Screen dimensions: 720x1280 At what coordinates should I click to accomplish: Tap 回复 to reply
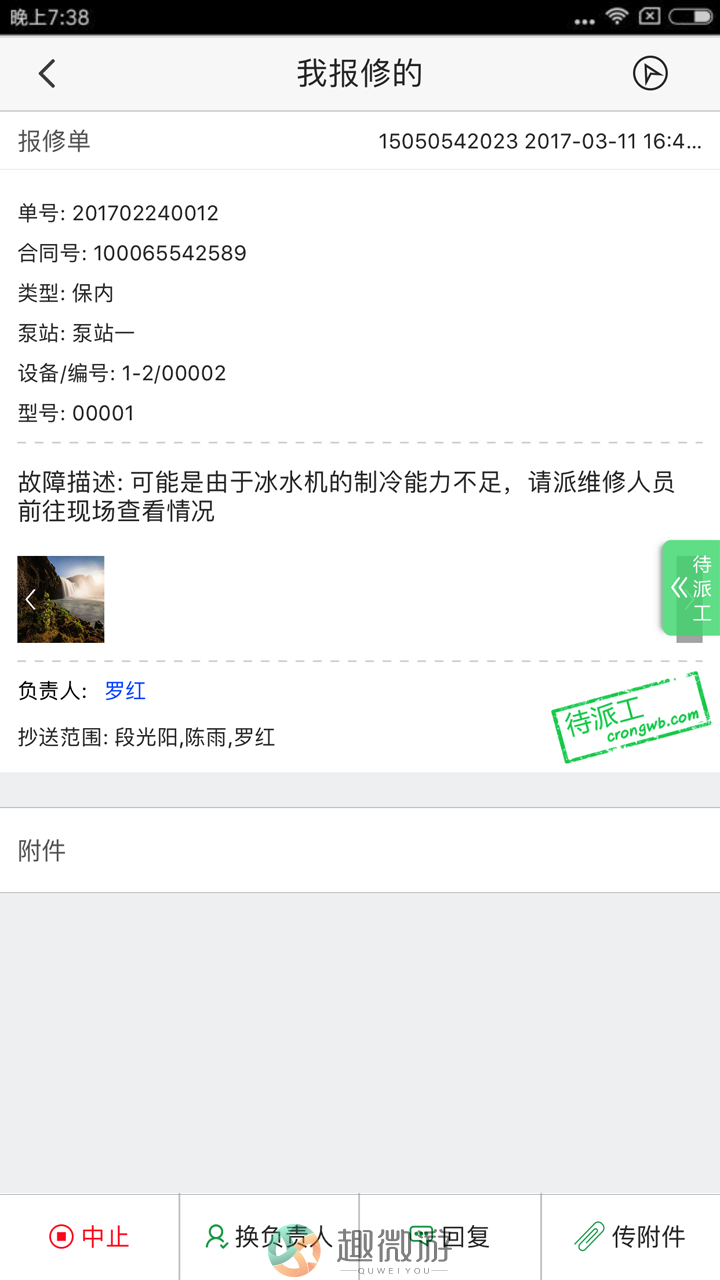tap(450, 1237)
